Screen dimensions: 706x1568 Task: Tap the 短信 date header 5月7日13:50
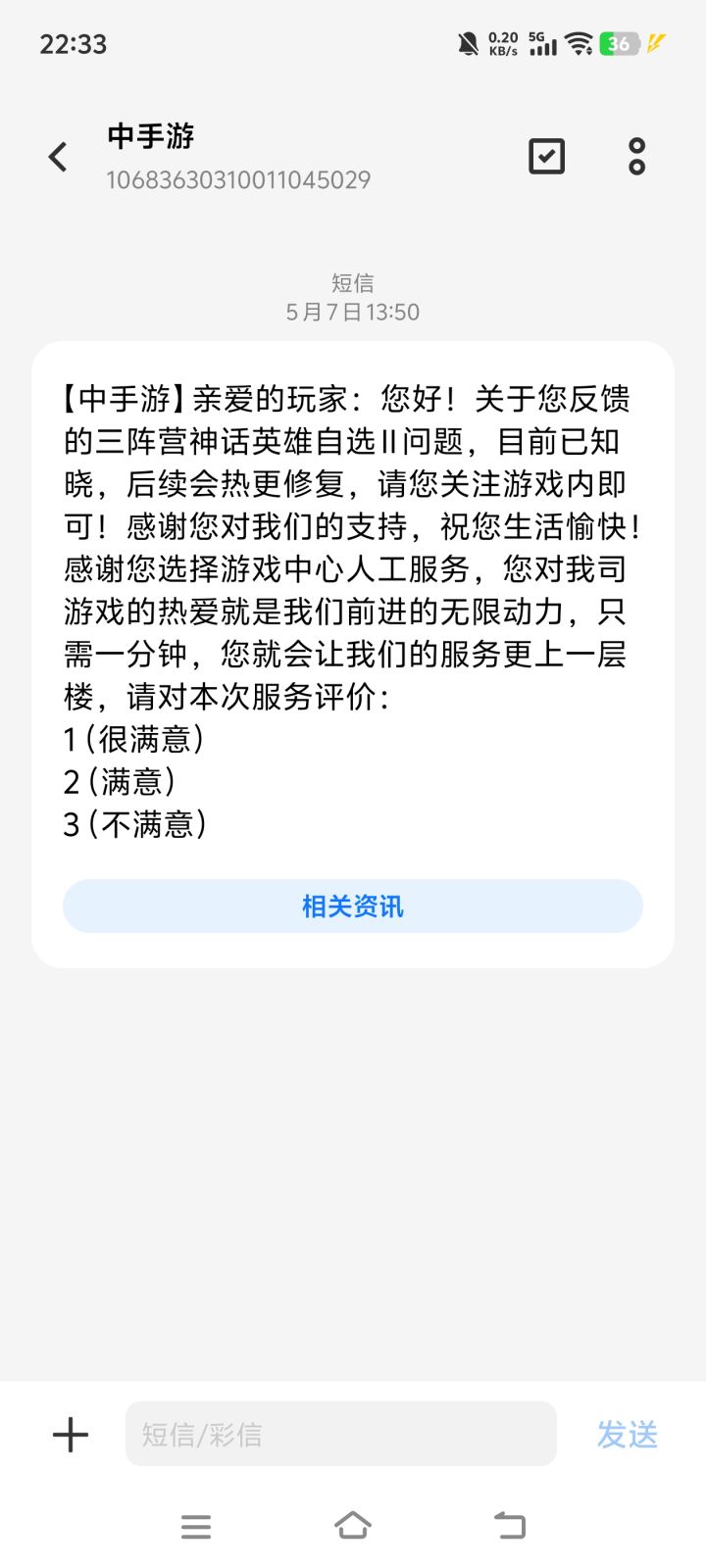click(x=353, y=297)
